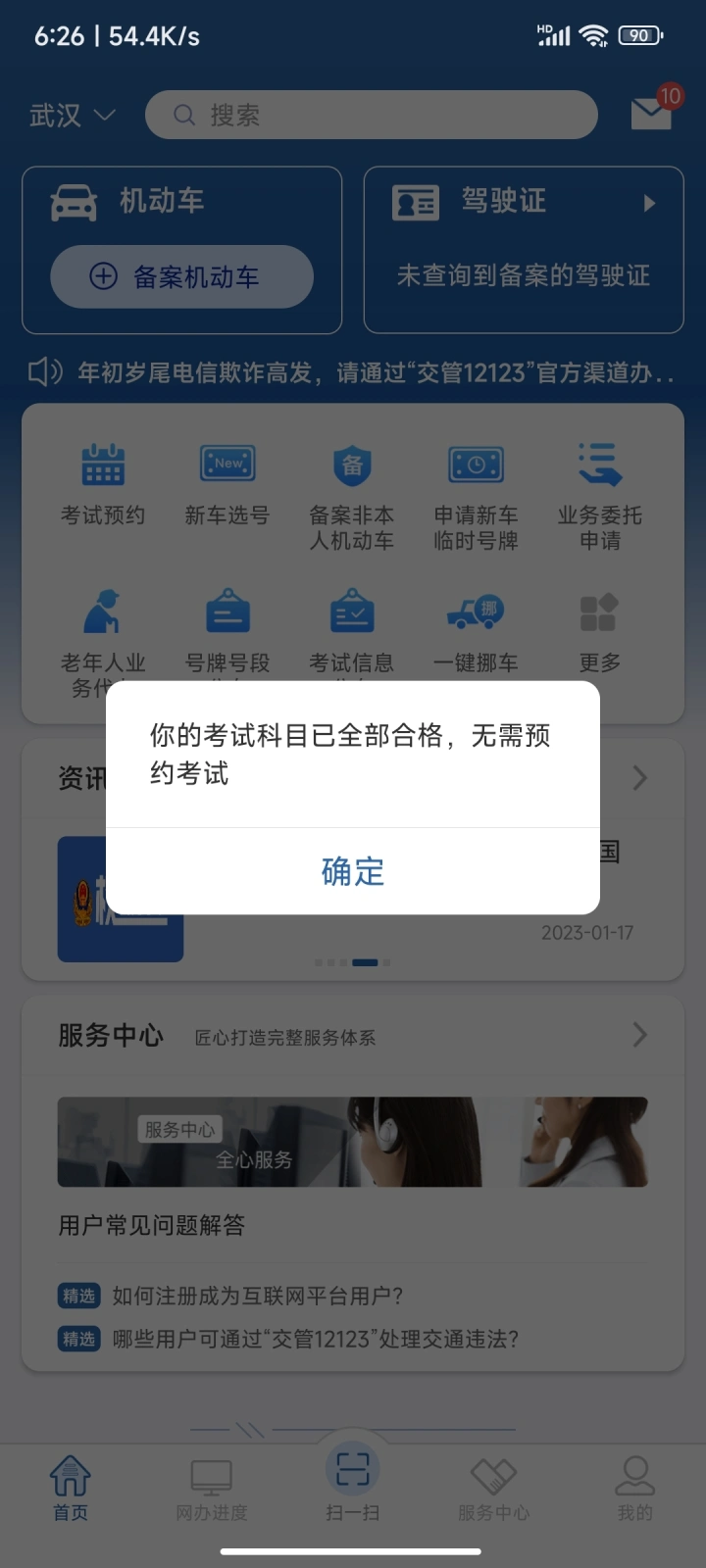Open the 武汉 city dropdown
The image size is (706, 1568).
click(x=73, y=116)
